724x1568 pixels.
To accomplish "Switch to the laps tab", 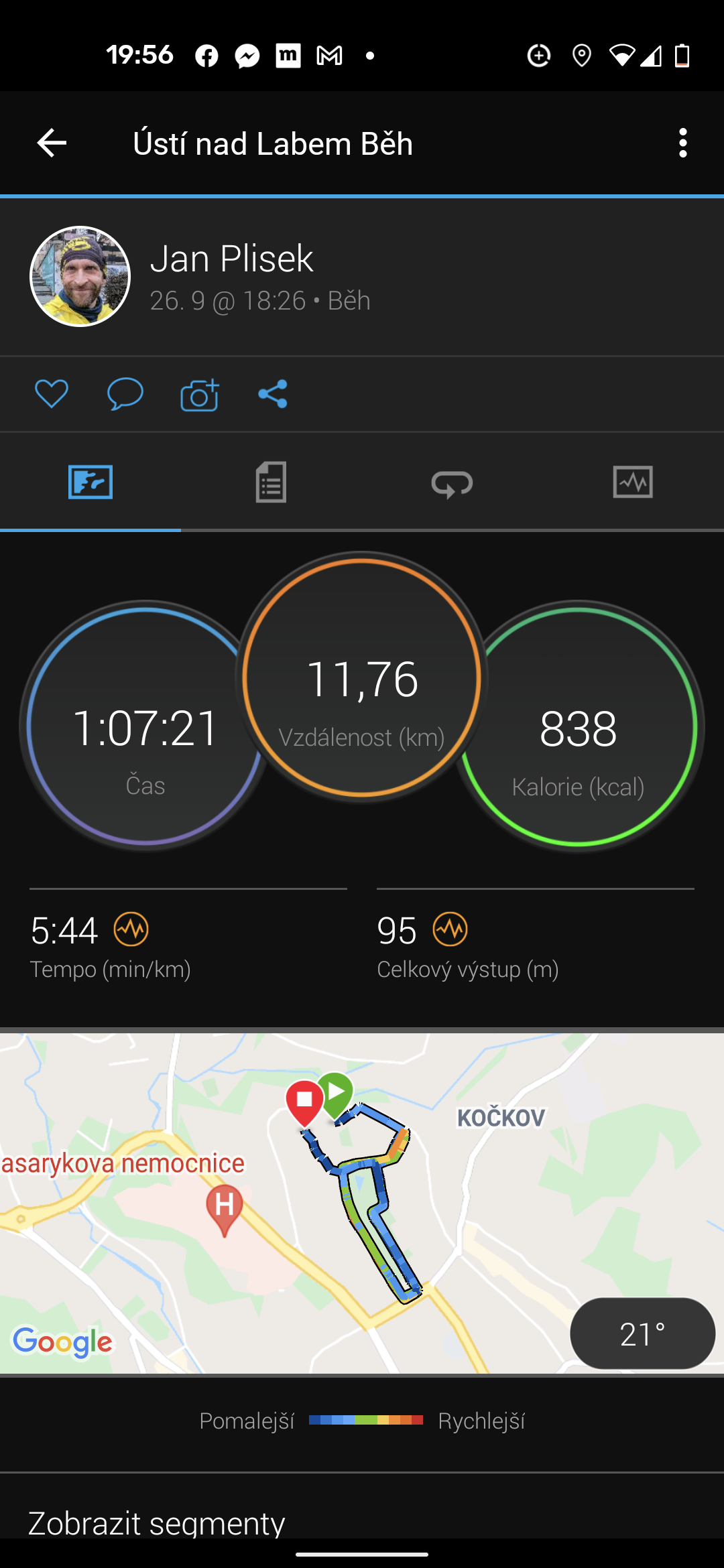I will click(452, 482).
